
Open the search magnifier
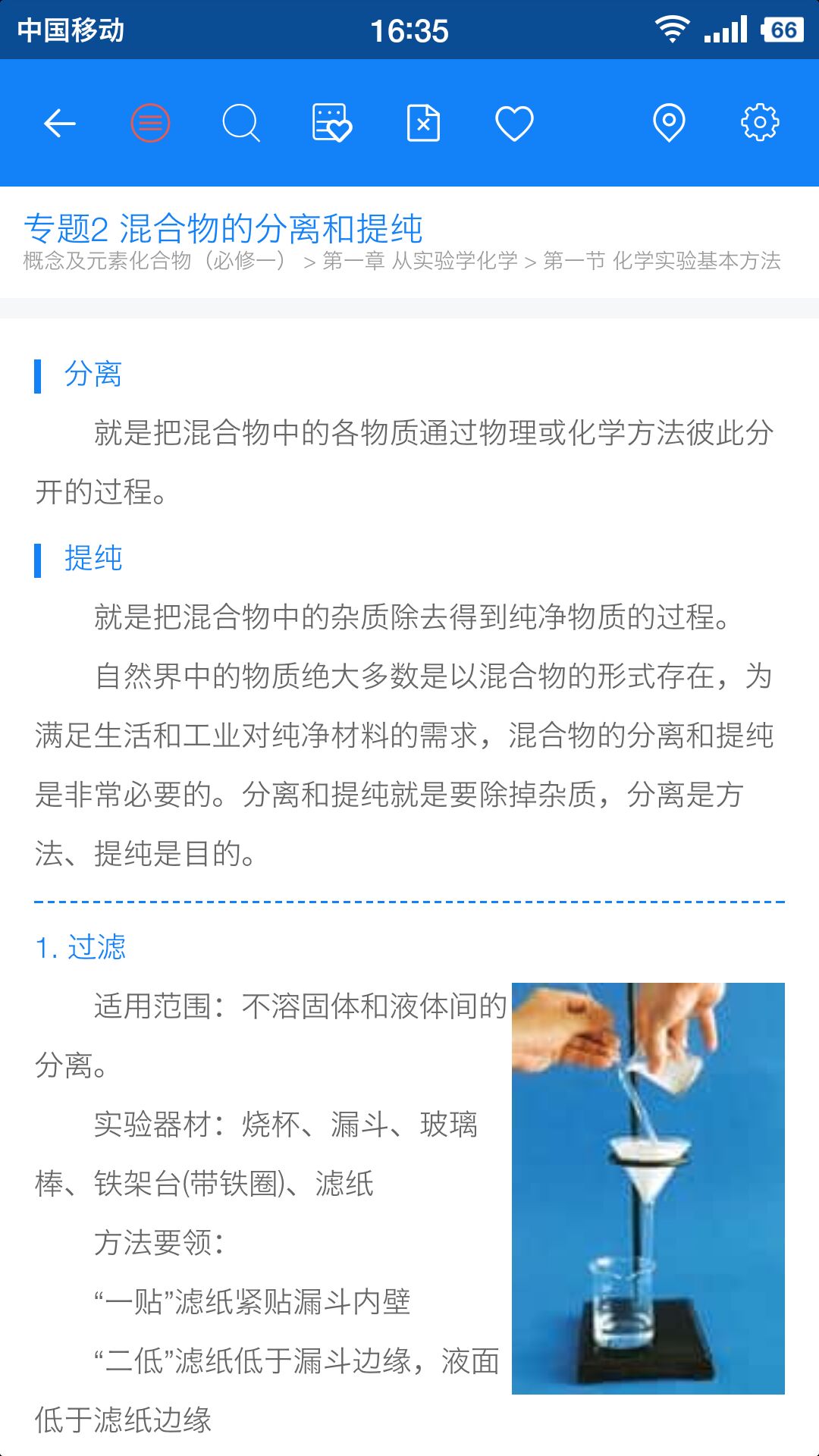(x=241, y=123)
